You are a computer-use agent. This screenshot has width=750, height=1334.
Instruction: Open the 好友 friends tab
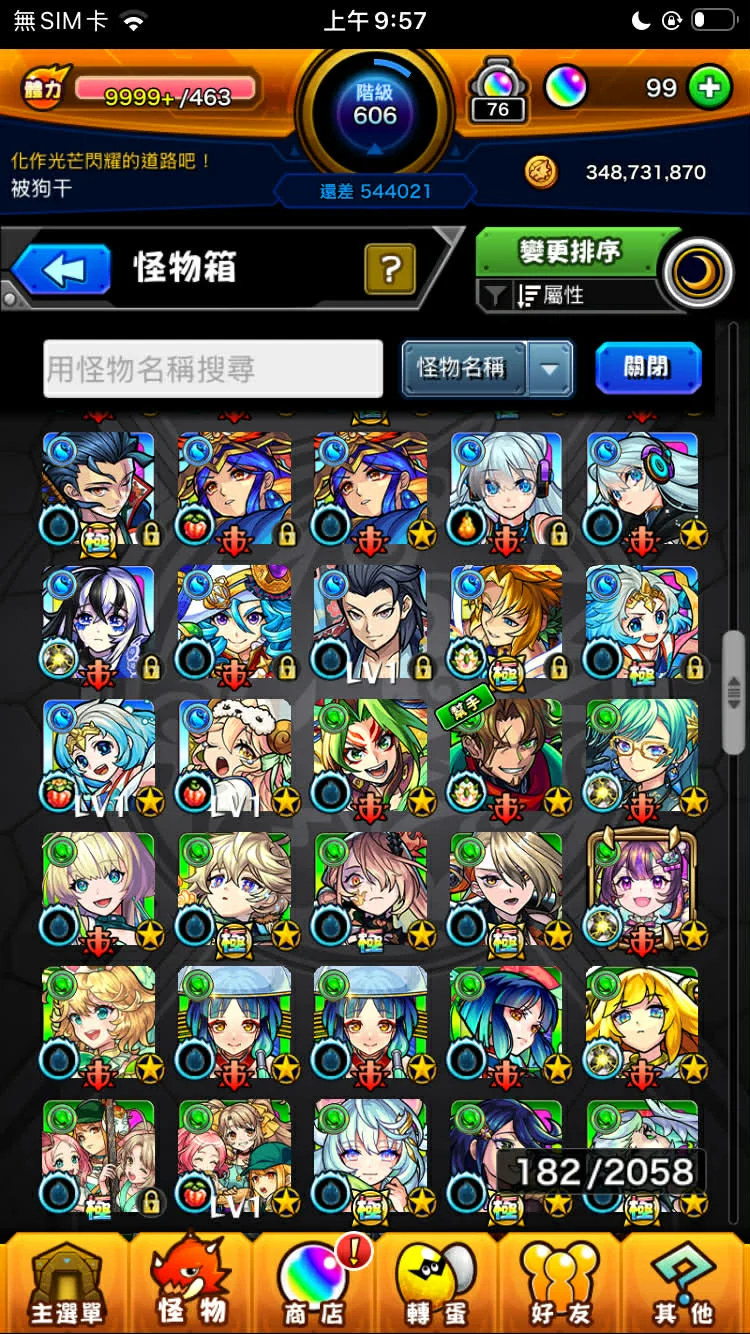pos(560,1285)
